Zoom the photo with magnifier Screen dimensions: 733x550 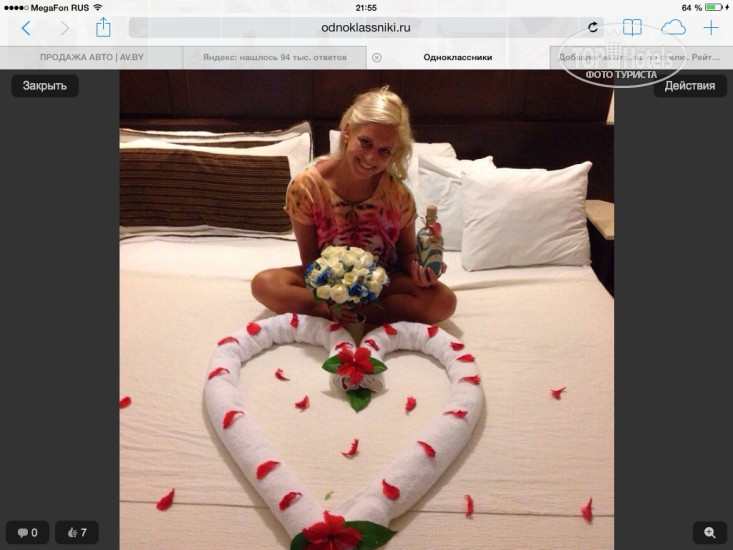coord(709,533)
